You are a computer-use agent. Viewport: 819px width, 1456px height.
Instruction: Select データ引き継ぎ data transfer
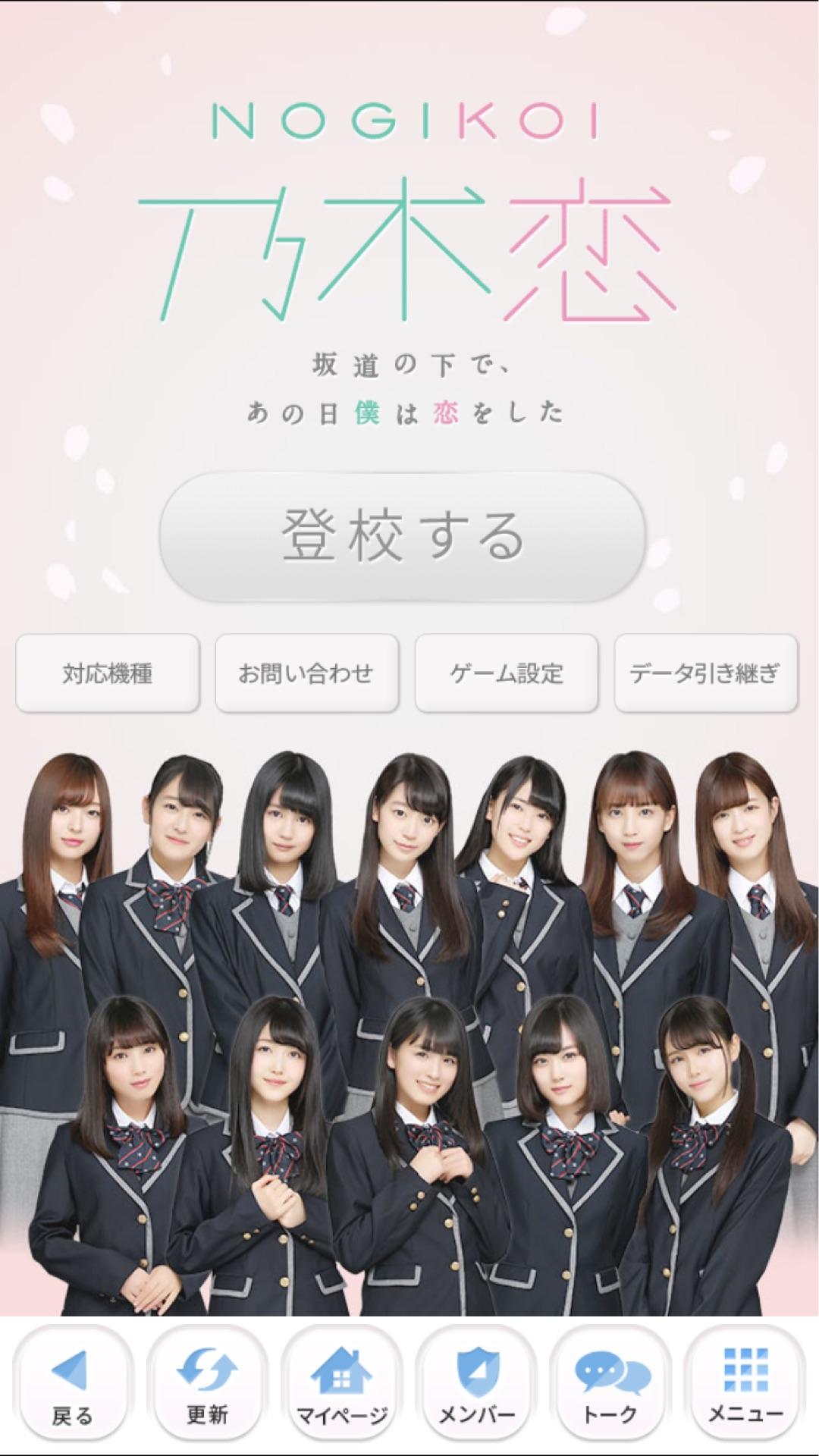[705, 673]
